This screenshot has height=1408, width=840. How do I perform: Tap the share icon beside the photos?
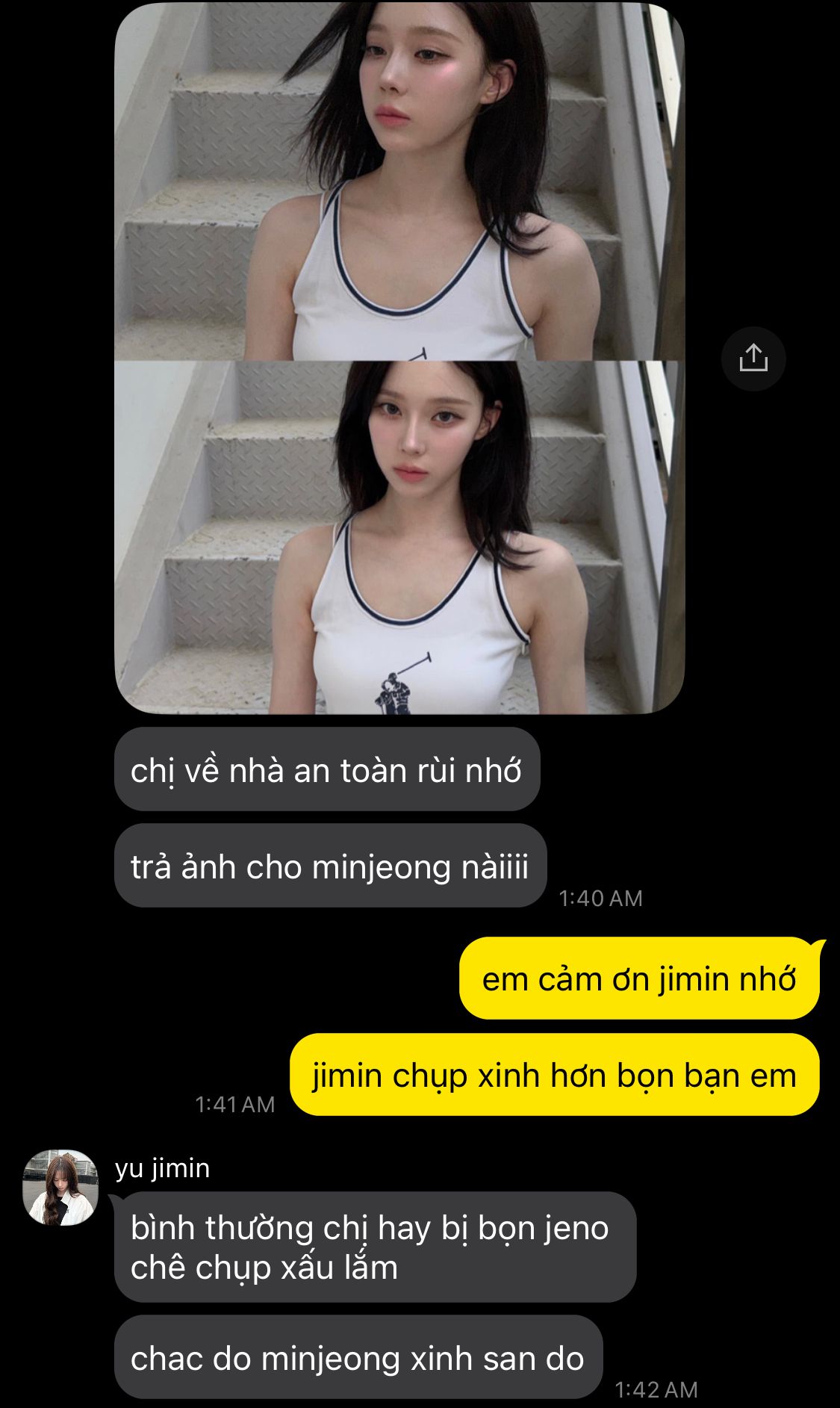pyautogui.click(x=753, y=359)
